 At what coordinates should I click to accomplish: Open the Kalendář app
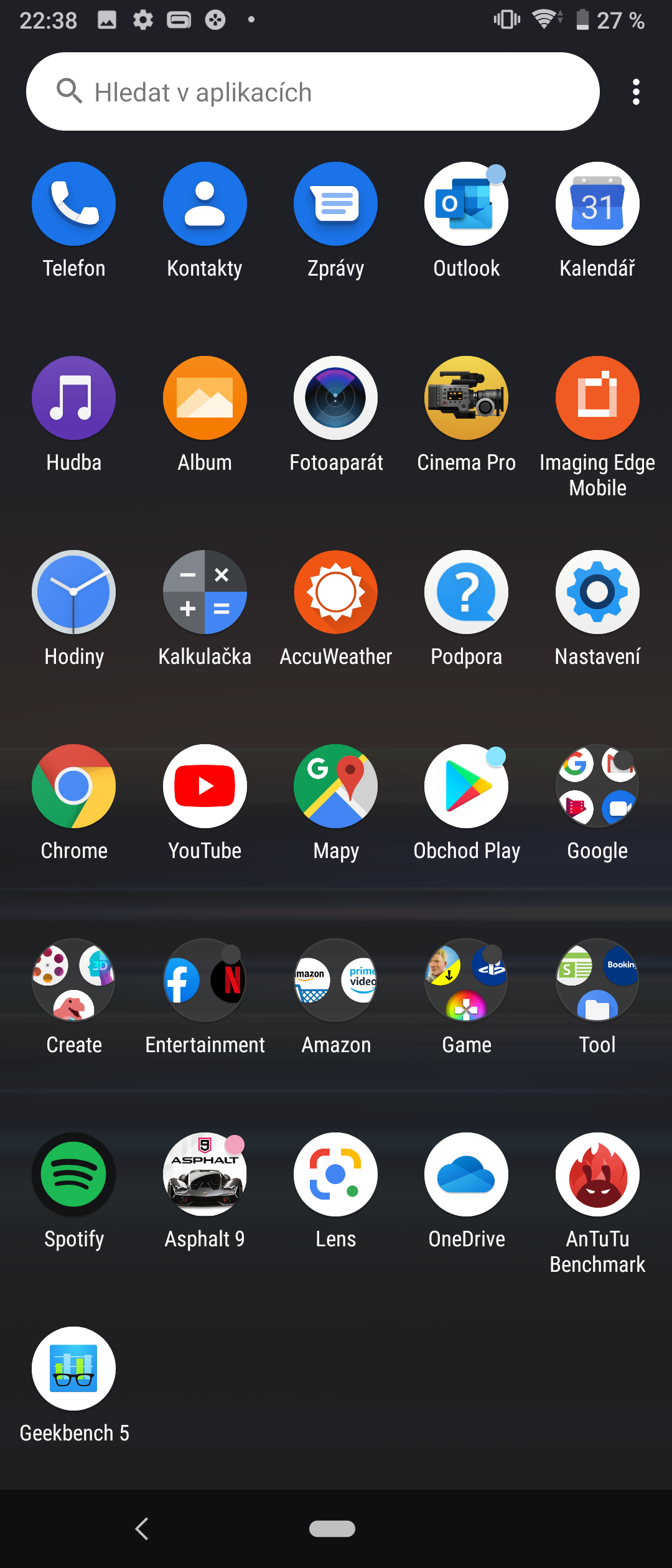click(597, 204)
